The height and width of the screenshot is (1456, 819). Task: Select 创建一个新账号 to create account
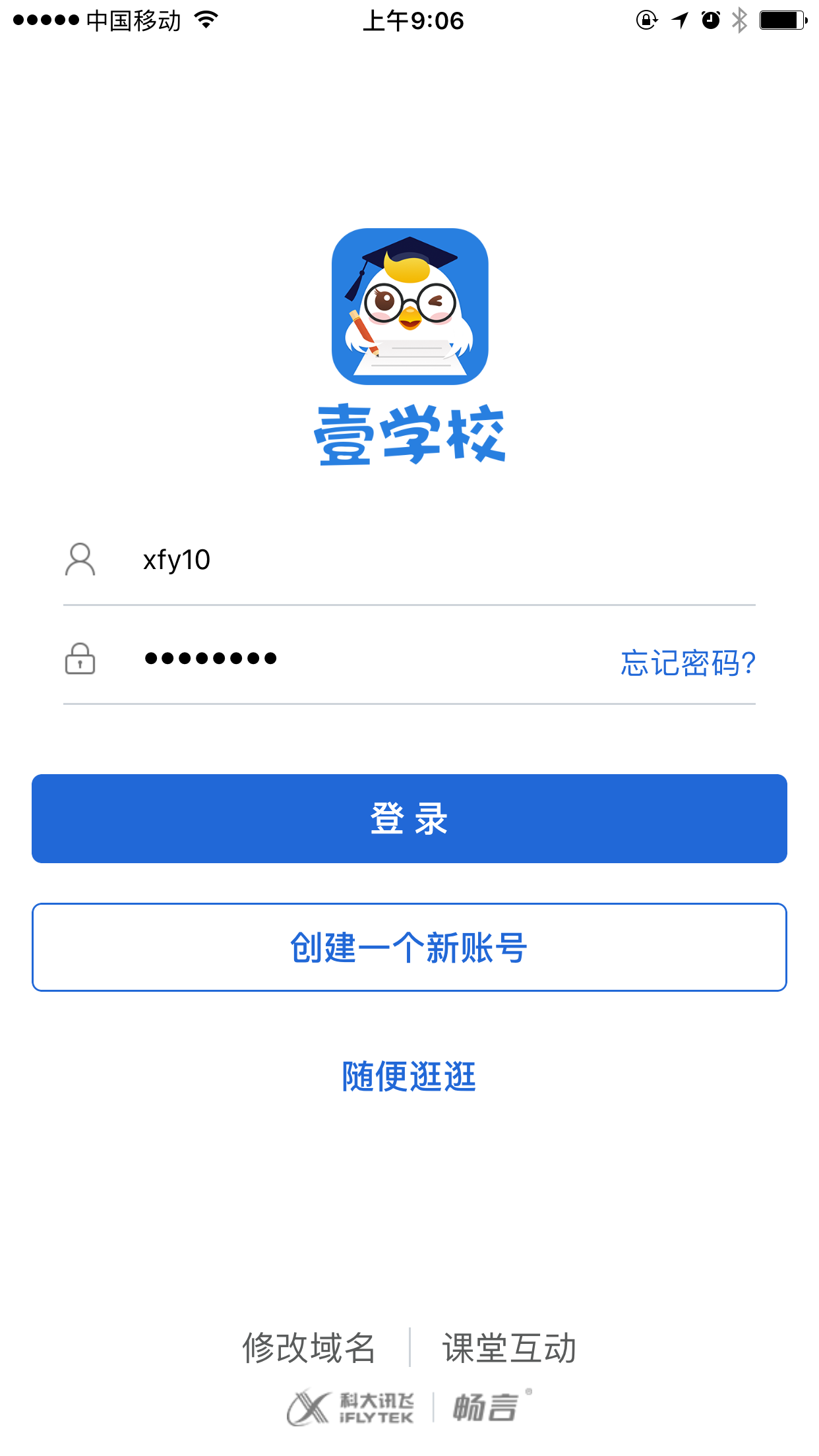(x=409, y=948)
